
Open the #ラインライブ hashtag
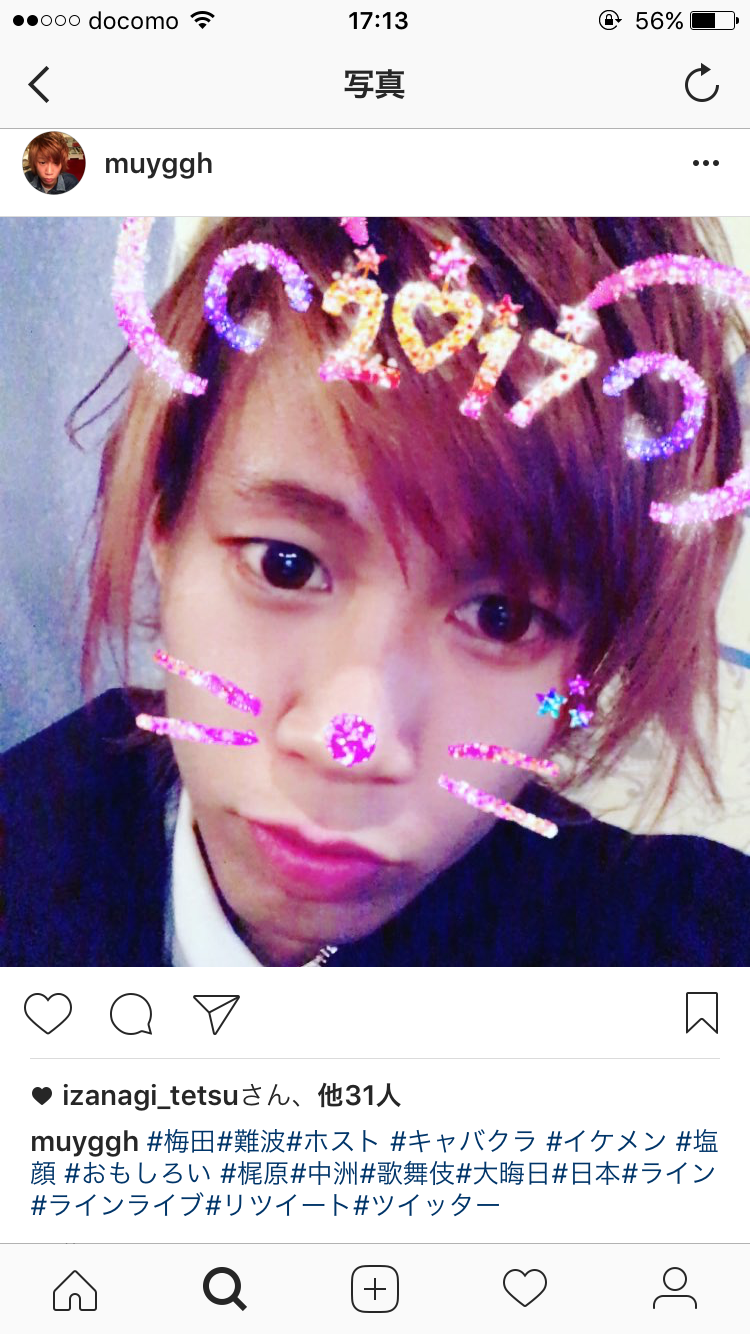click(117, 1205)
